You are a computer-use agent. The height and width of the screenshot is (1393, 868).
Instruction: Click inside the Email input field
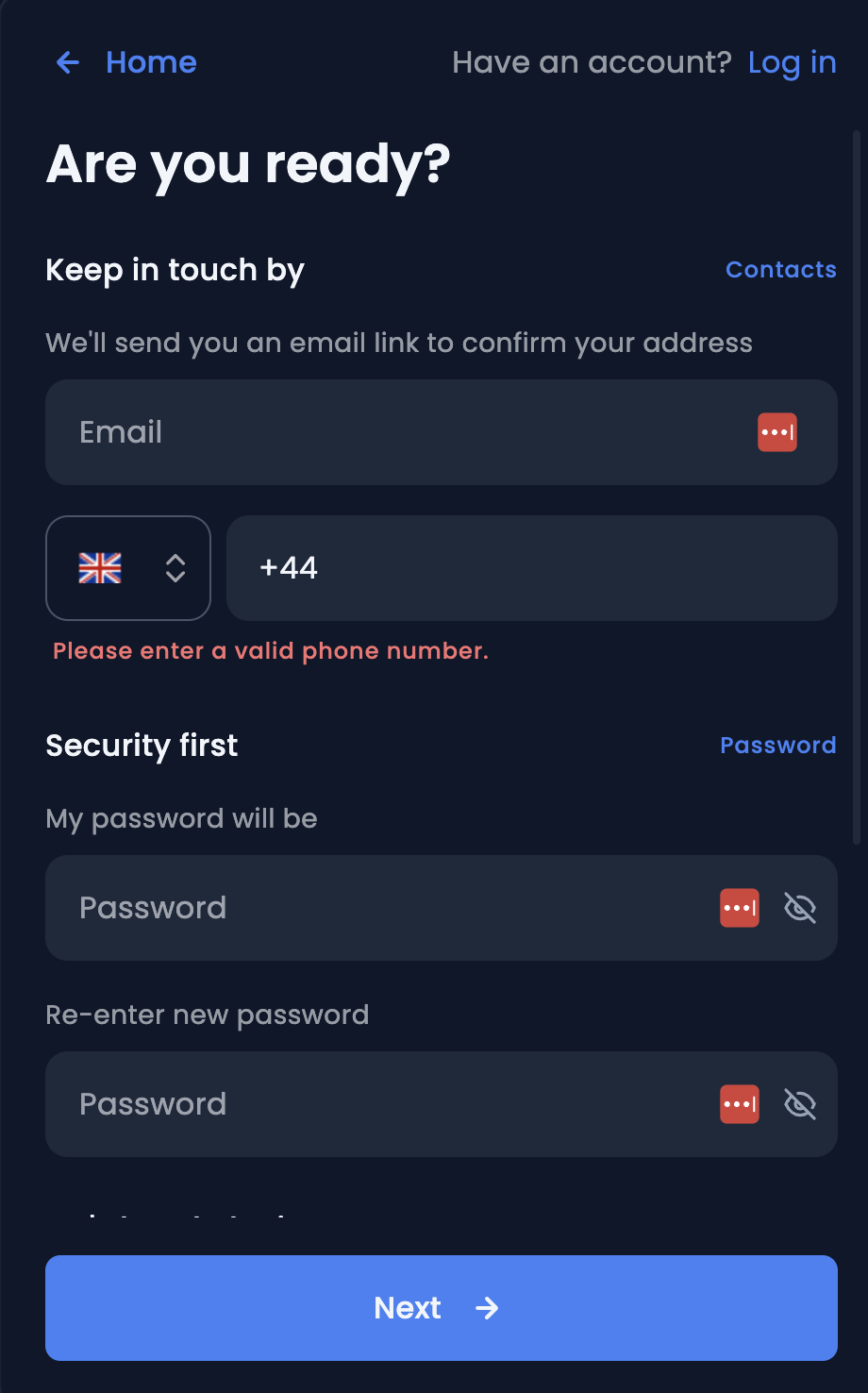[377, 432]
